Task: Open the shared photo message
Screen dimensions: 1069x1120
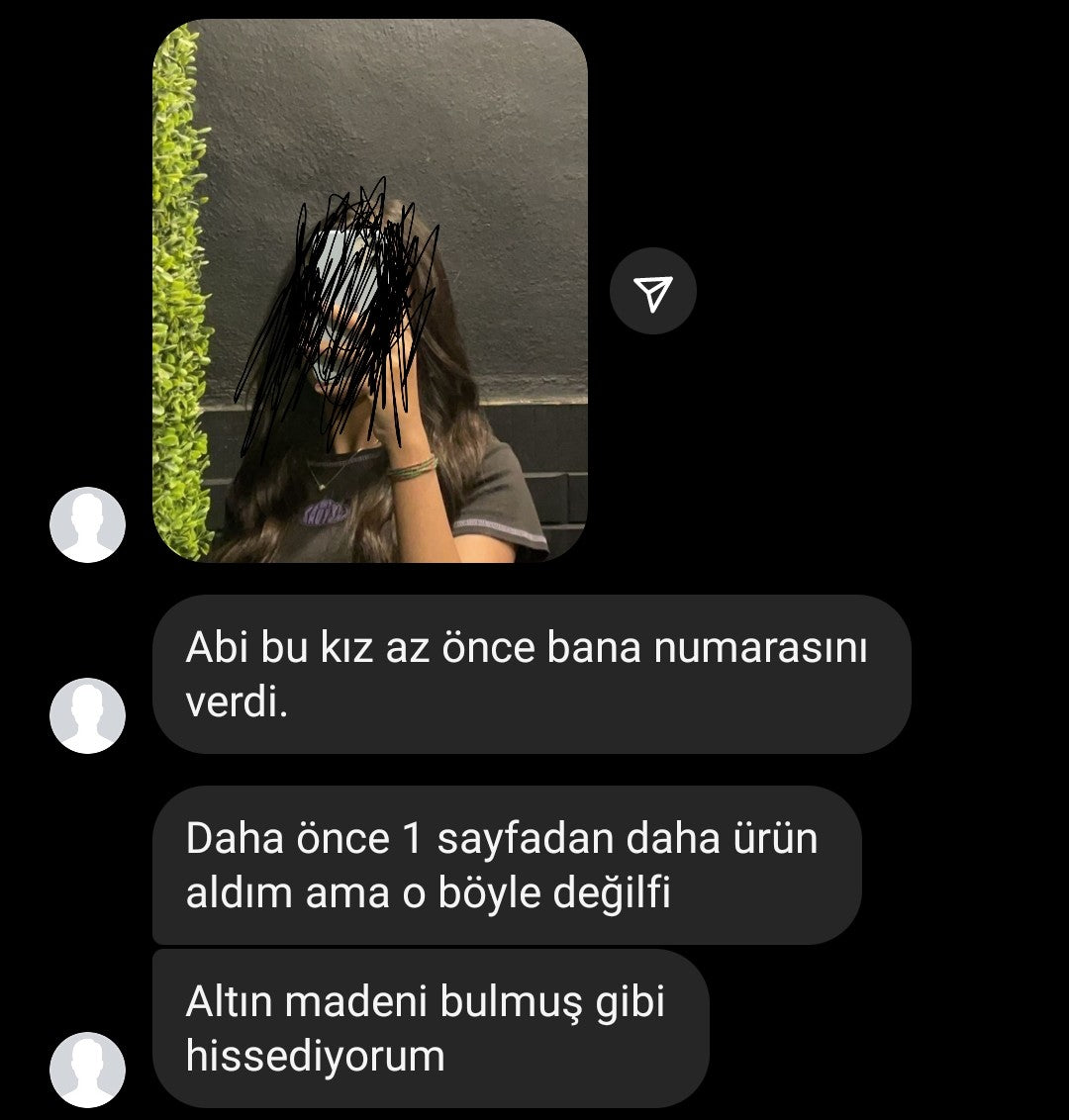Action: pos(369,290)
